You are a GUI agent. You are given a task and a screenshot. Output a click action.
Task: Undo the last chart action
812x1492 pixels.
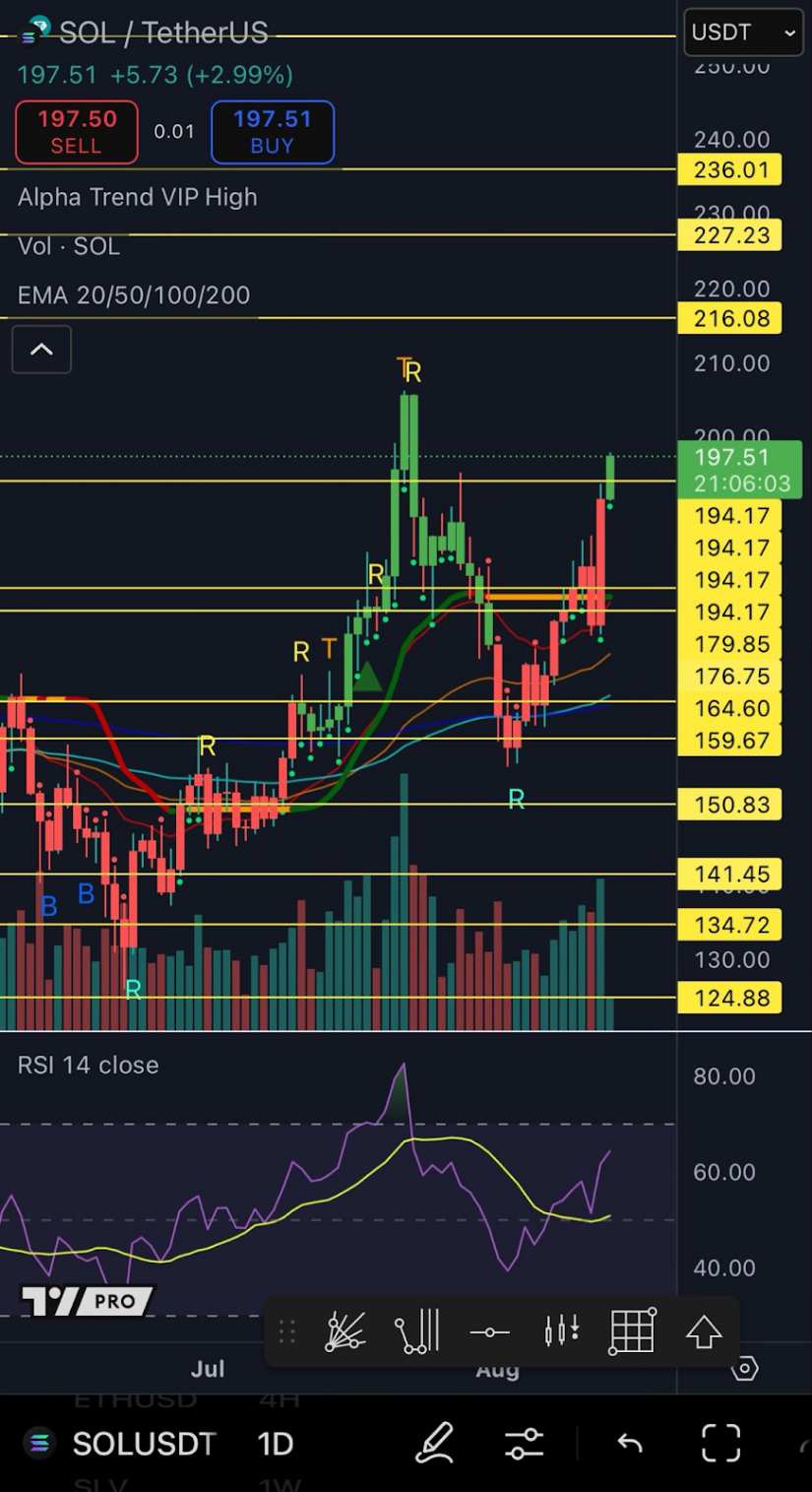coord(630,1444)
